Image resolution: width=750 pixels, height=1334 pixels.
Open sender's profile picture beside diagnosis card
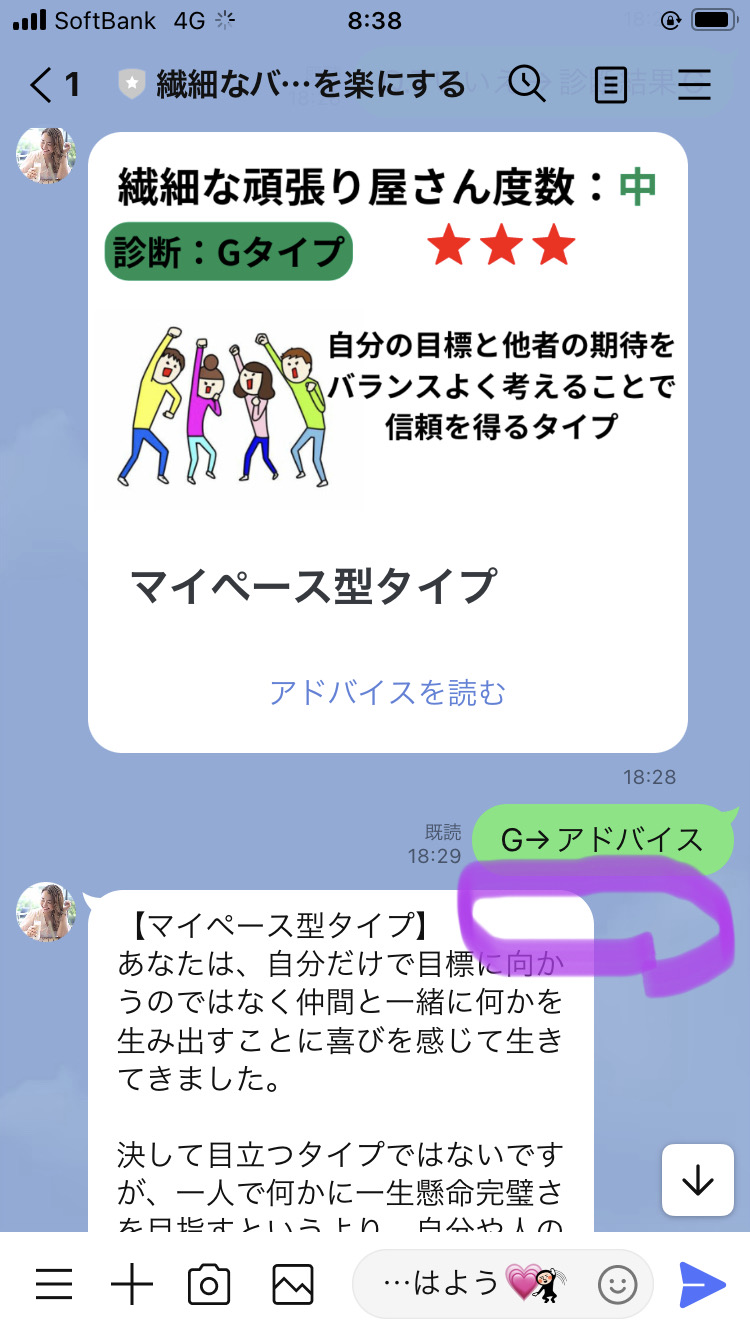[x=45, y=156]
